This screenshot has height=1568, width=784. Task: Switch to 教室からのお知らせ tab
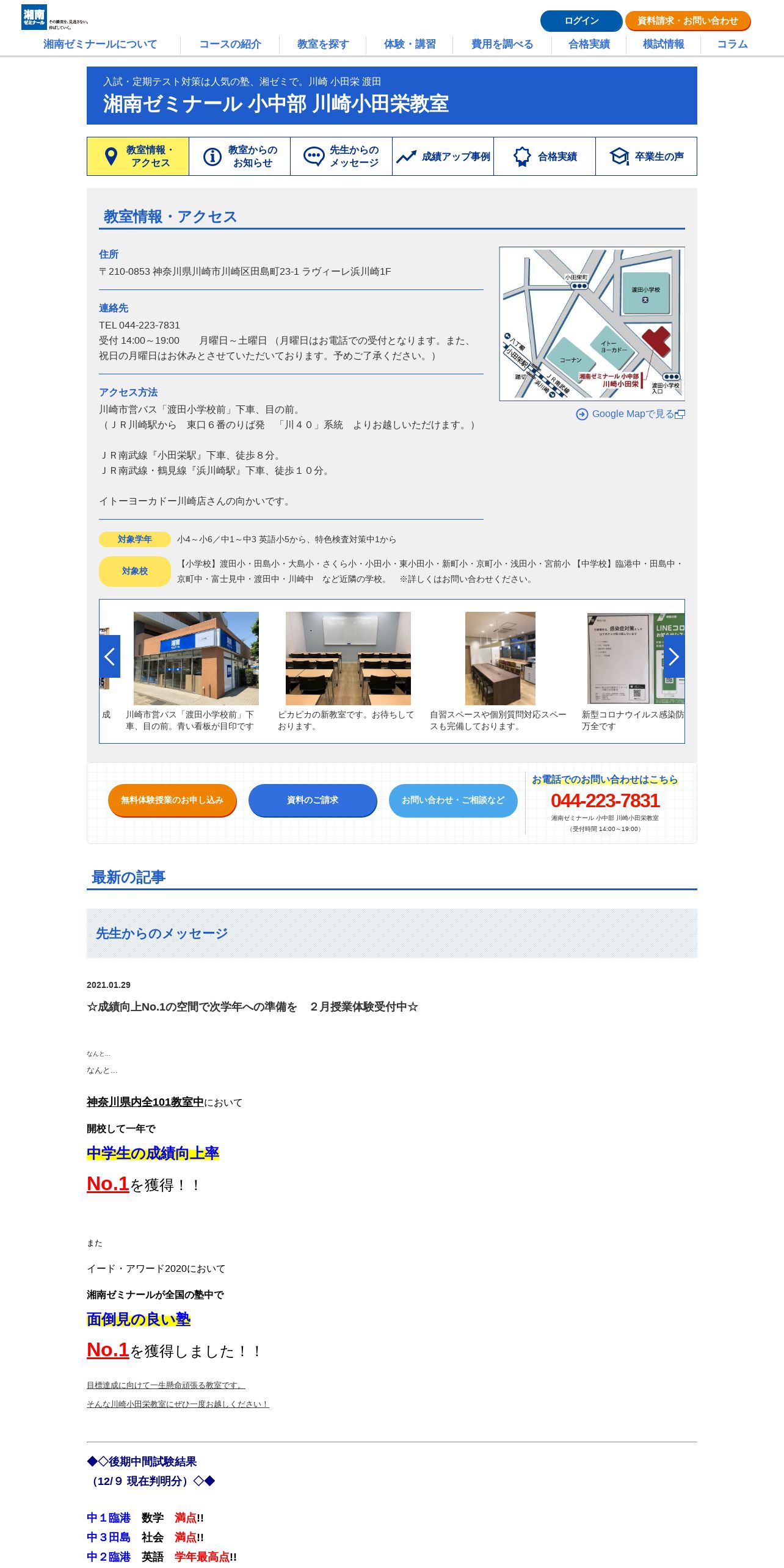coord(239,156)
